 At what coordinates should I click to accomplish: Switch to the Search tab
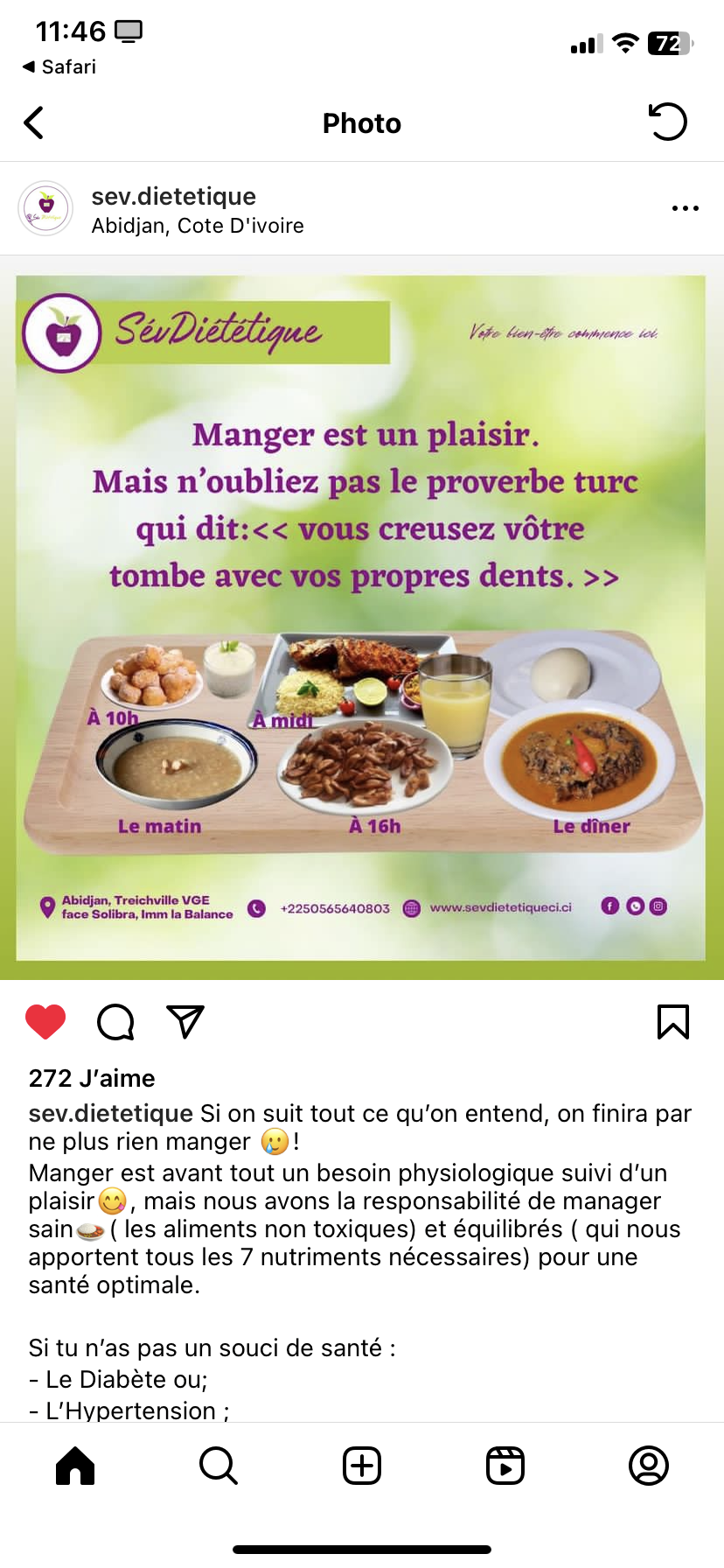click(x=218, y=1466)
